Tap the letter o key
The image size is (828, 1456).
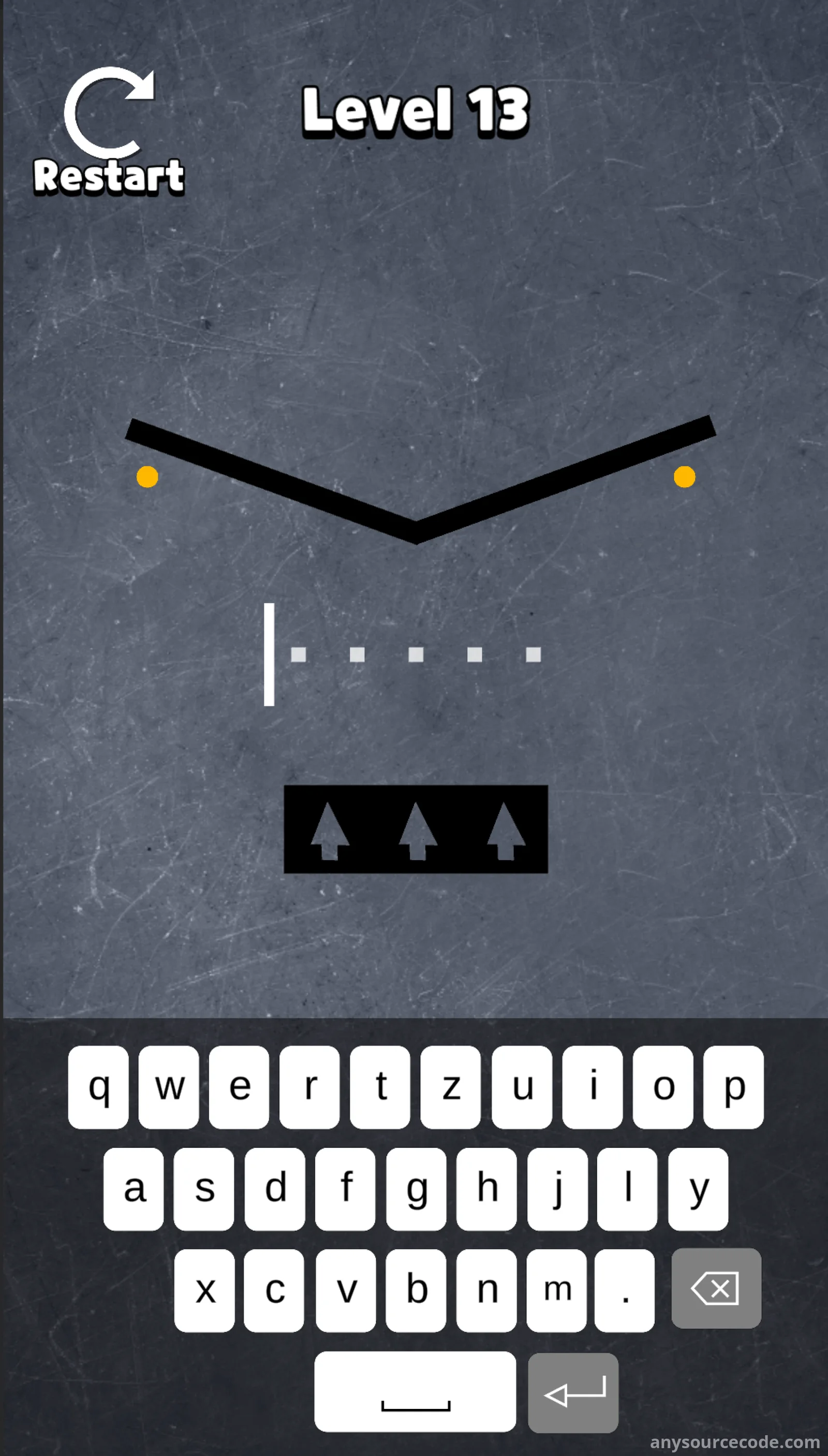tap(663, 1087)
